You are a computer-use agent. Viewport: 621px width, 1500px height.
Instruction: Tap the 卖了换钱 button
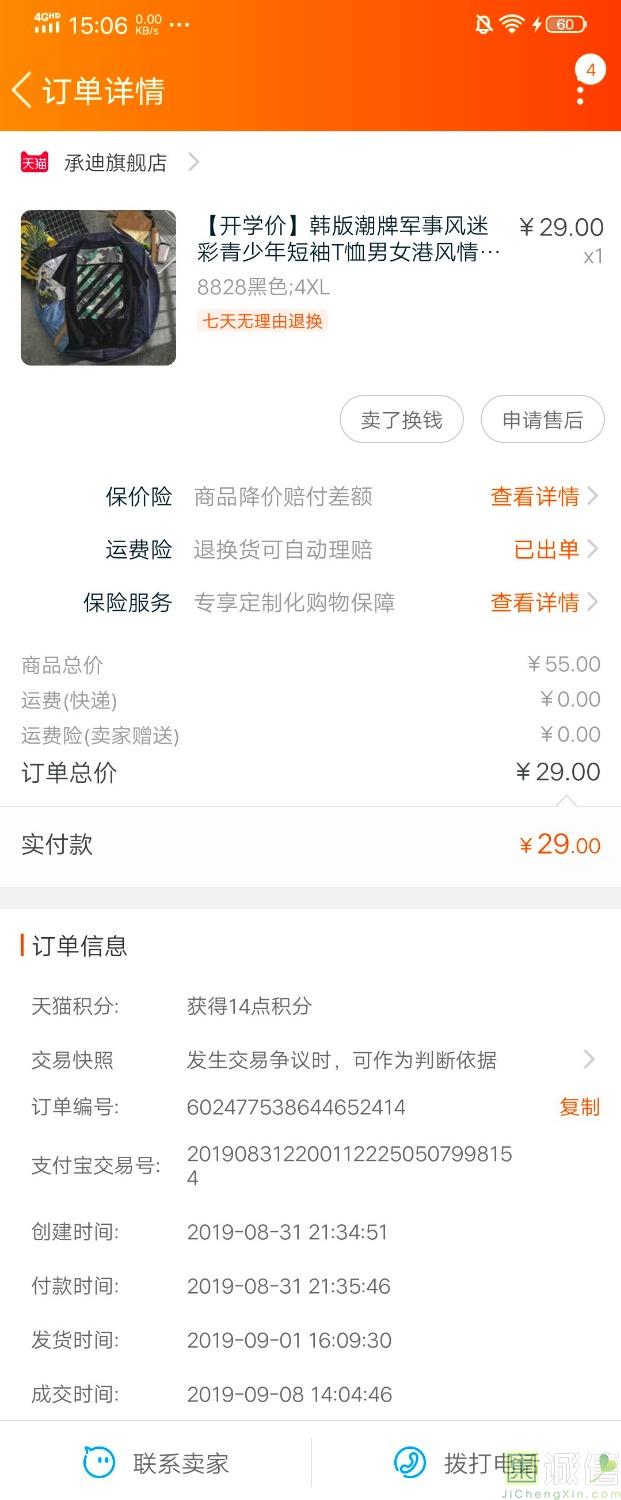coord(401,420)
